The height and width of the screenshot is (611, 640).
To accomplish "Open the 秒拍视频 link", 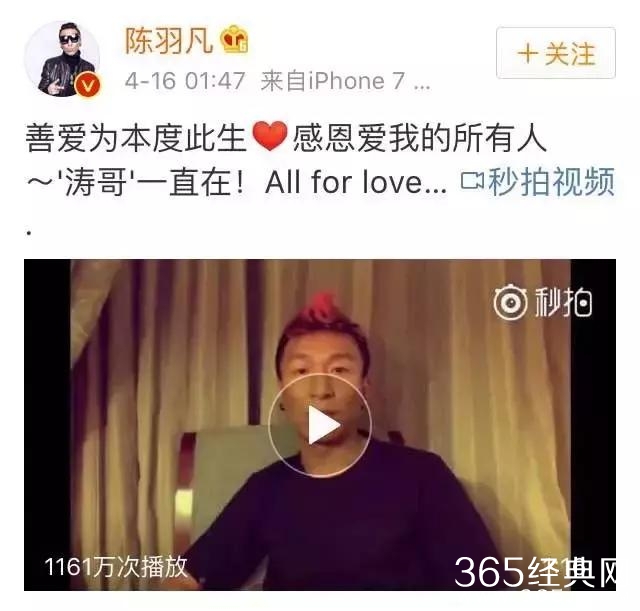I will click(537, 182).
